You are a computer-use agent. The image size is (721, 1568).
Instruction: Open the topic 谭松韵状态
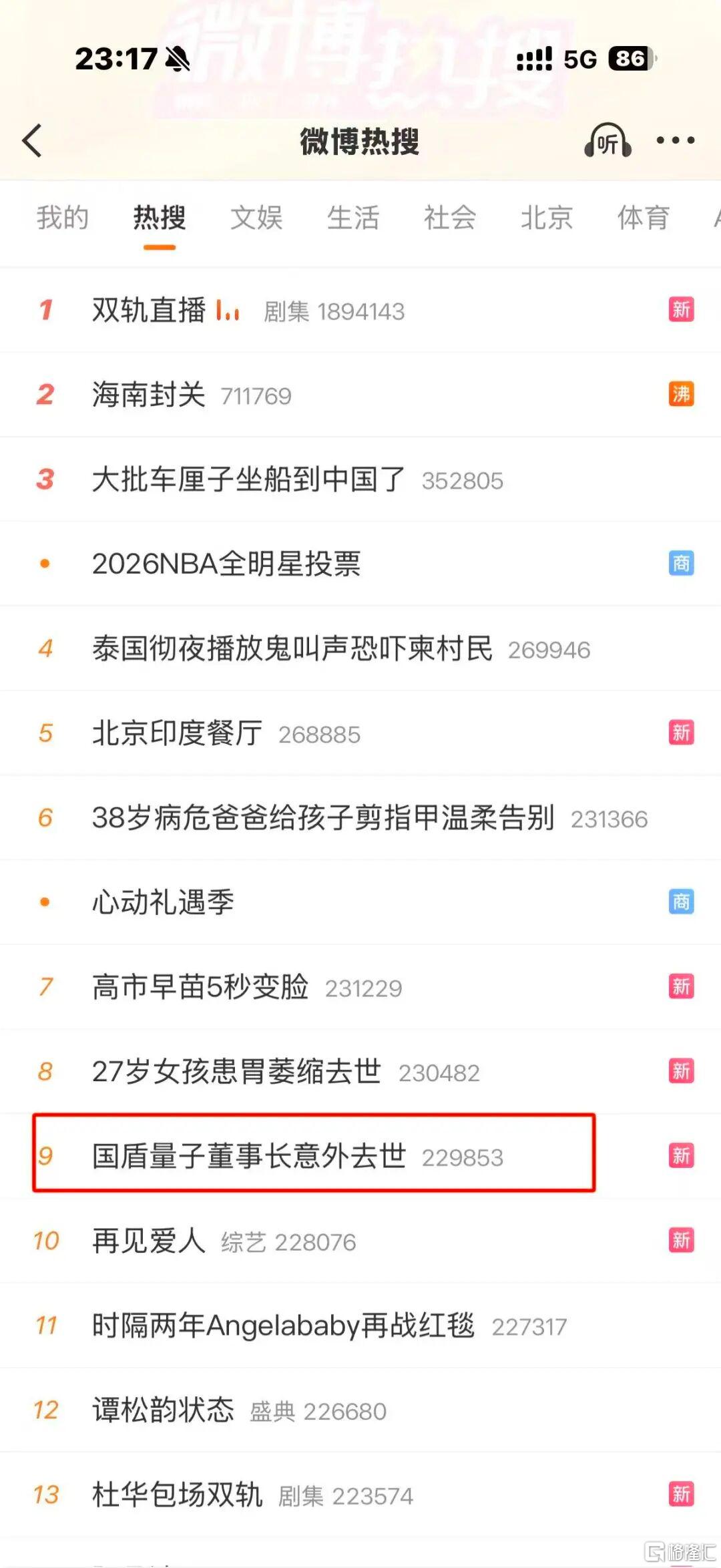(163, 1410)
